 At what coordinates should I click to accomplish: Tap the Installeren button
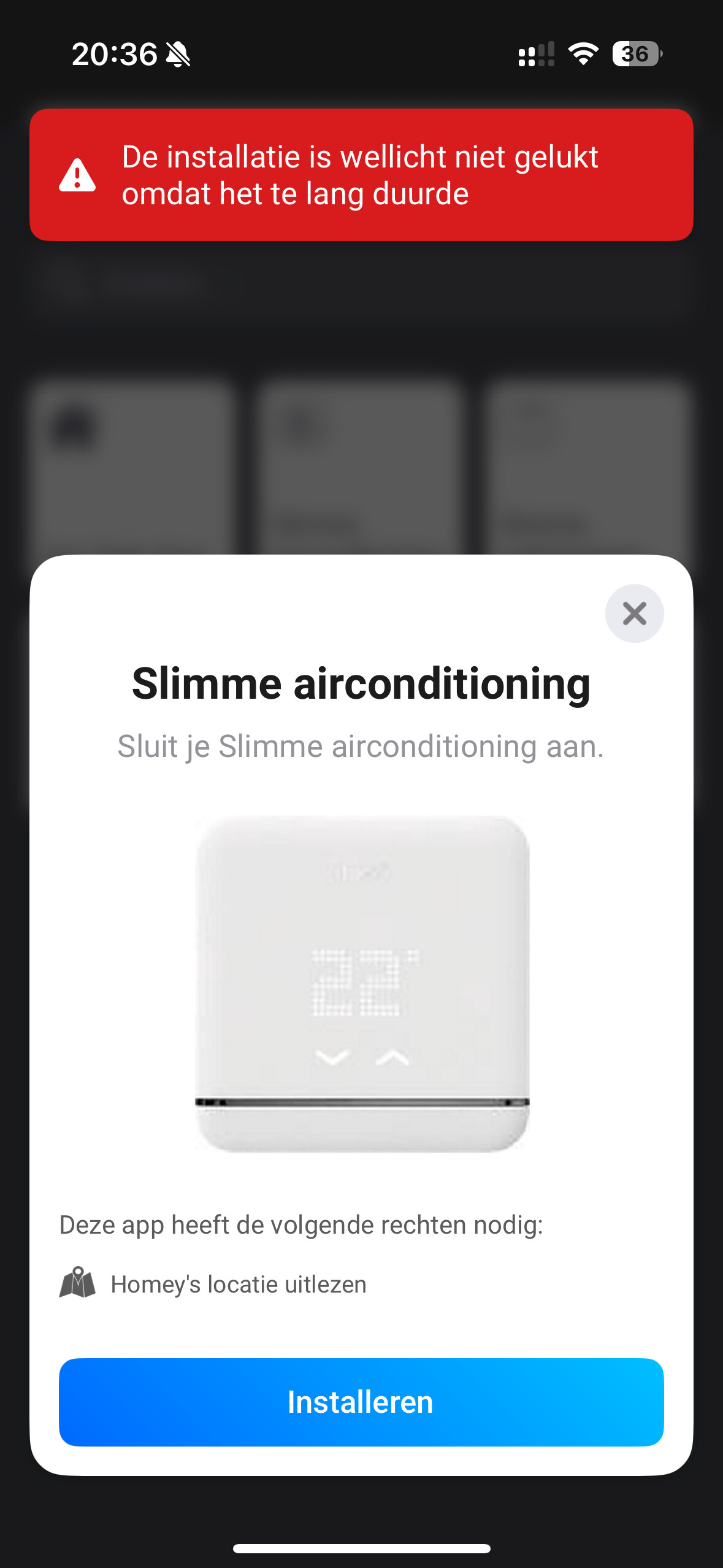[x=361, y=1402]
